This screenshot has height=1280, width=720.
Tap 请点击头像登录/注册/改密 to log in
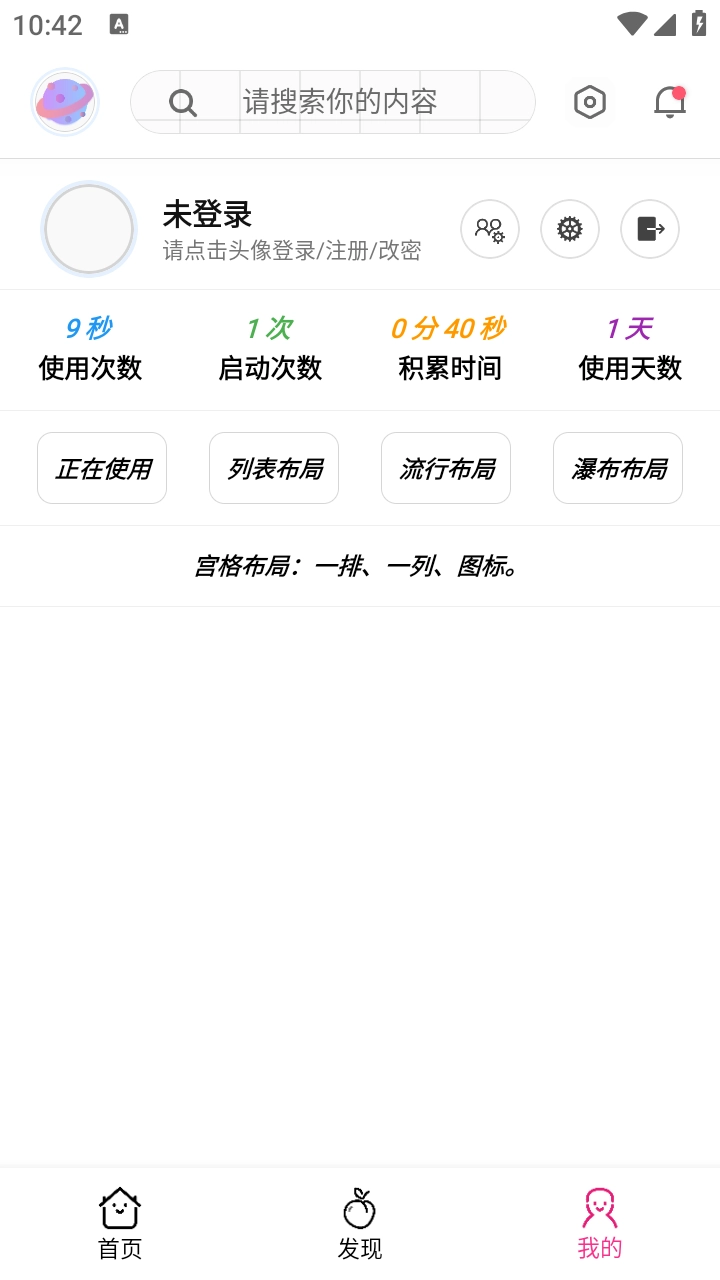290,252
